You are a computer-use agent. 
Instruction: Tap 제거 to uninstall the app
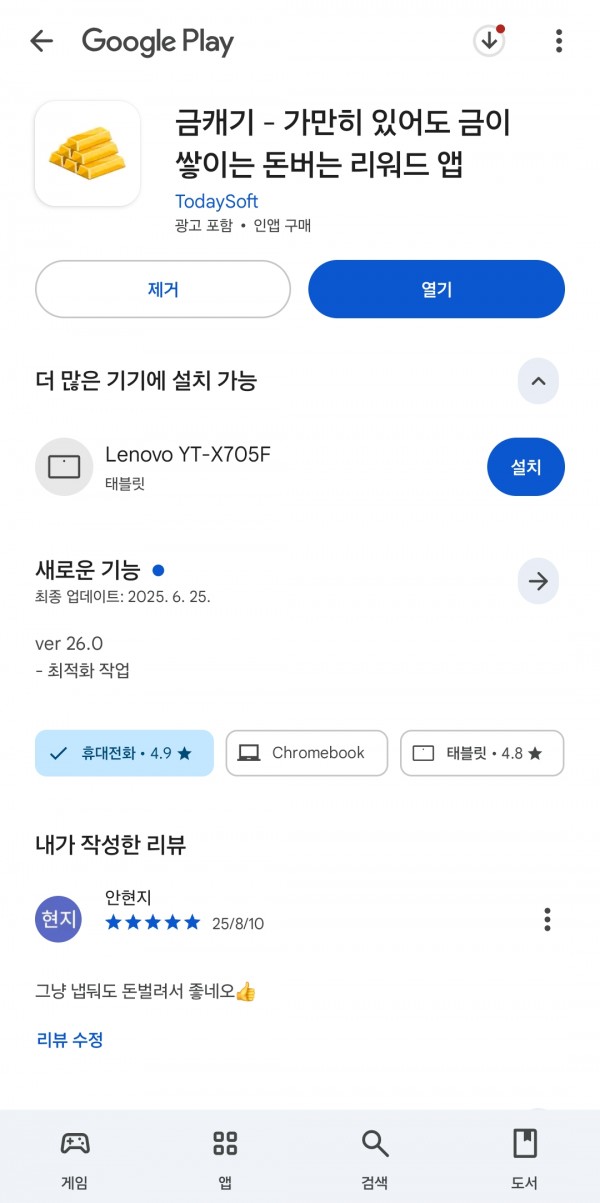pyautogui.click(x=163, y=289)
